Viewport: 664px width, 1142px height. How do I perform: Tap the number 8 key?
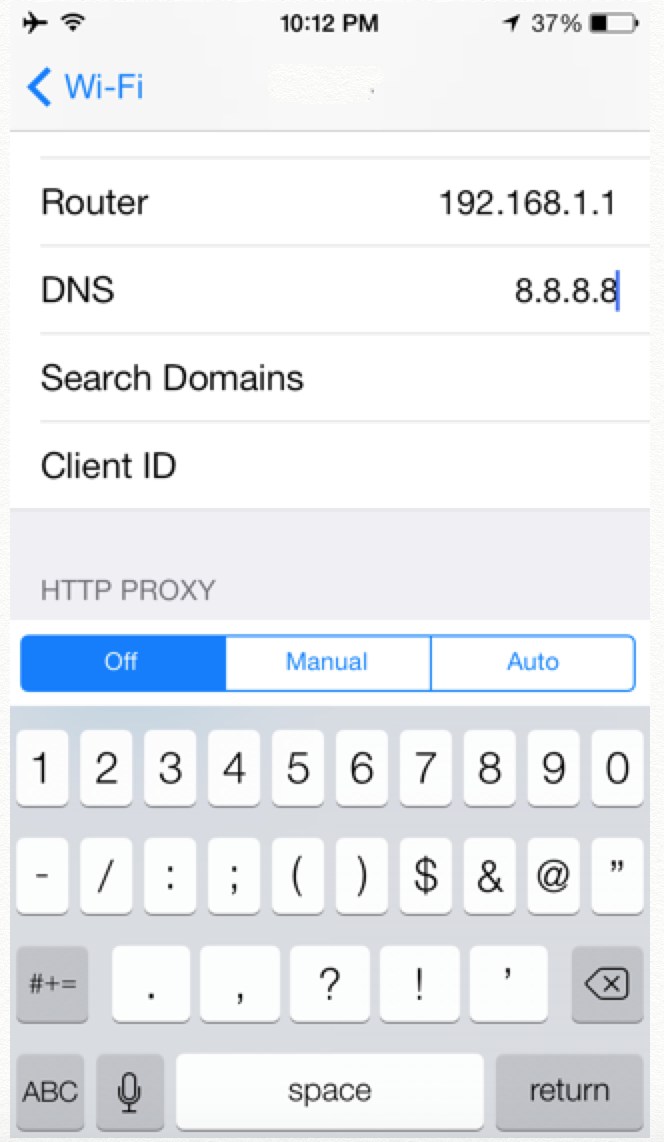tap(490, 770)
